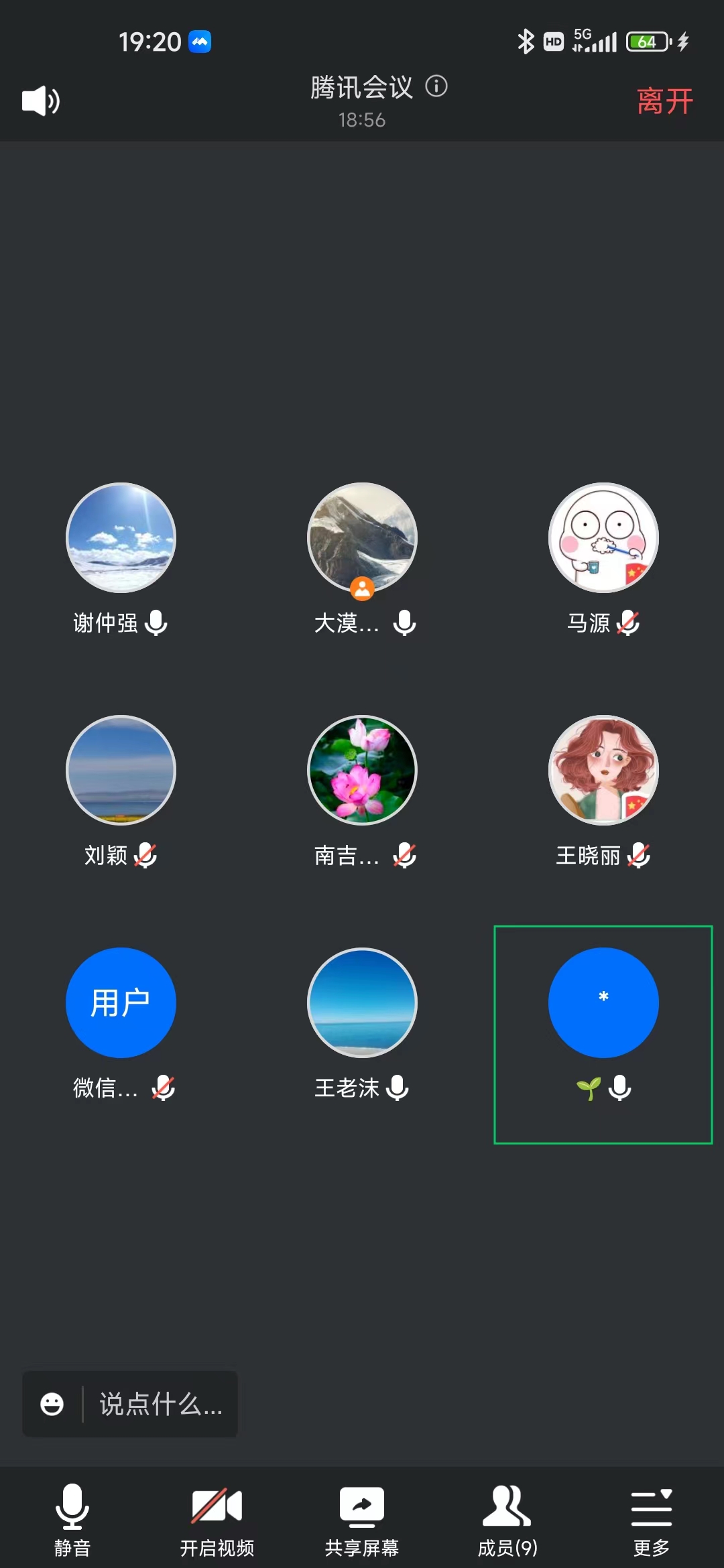This screenshot has height=1568, width=724.
Task: Toggle the speaker audio output icon
Action: [40, 101]
